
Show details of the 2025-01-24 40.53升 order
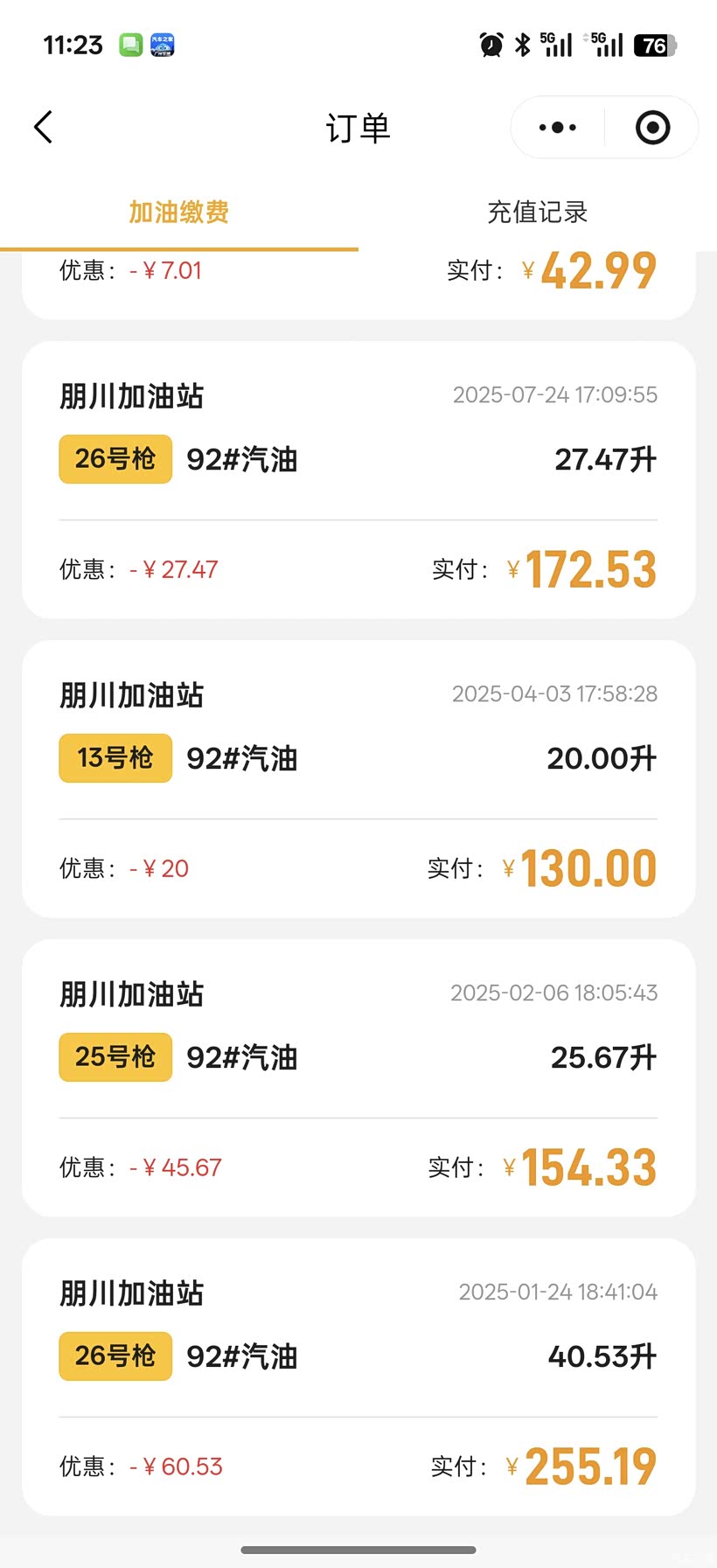[x=358, y=1376]
